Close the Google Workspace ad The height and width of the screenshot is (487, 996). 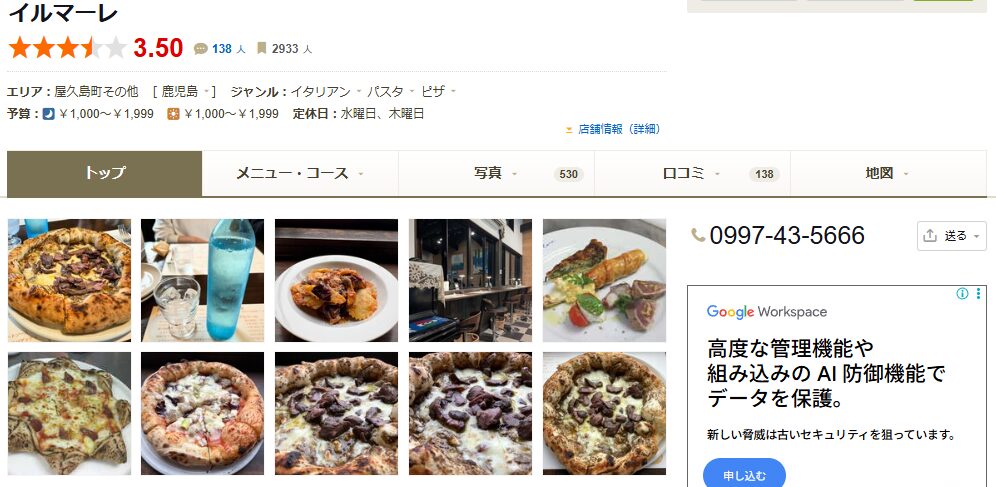[x=977, y=294]
